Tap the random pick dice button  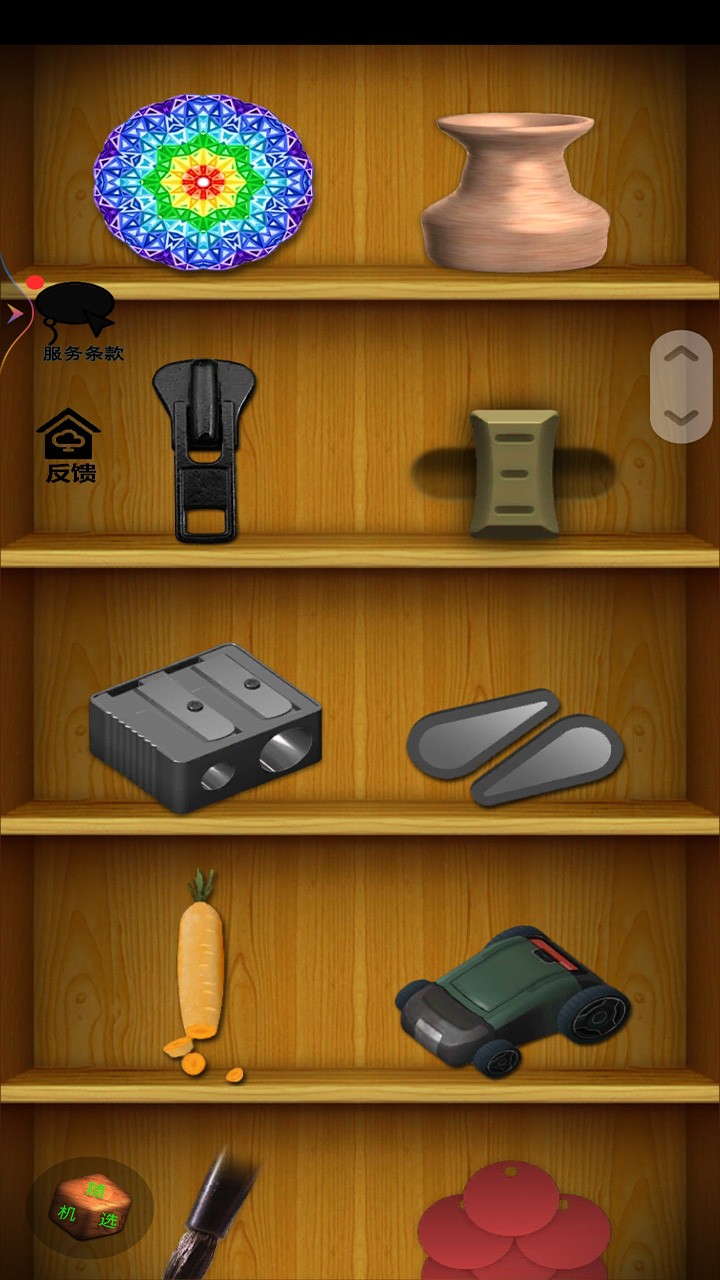coord(90,1207)
